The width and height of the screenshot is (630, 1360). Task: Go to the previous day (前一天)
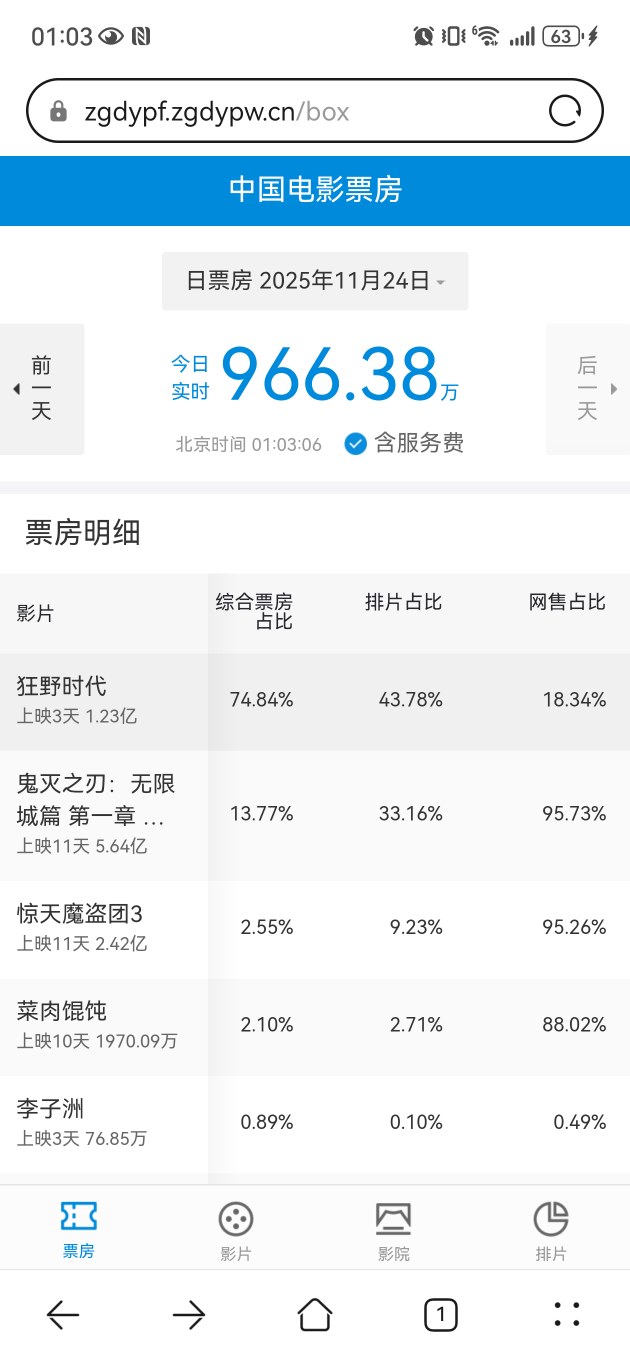click(x=41, y=388)
